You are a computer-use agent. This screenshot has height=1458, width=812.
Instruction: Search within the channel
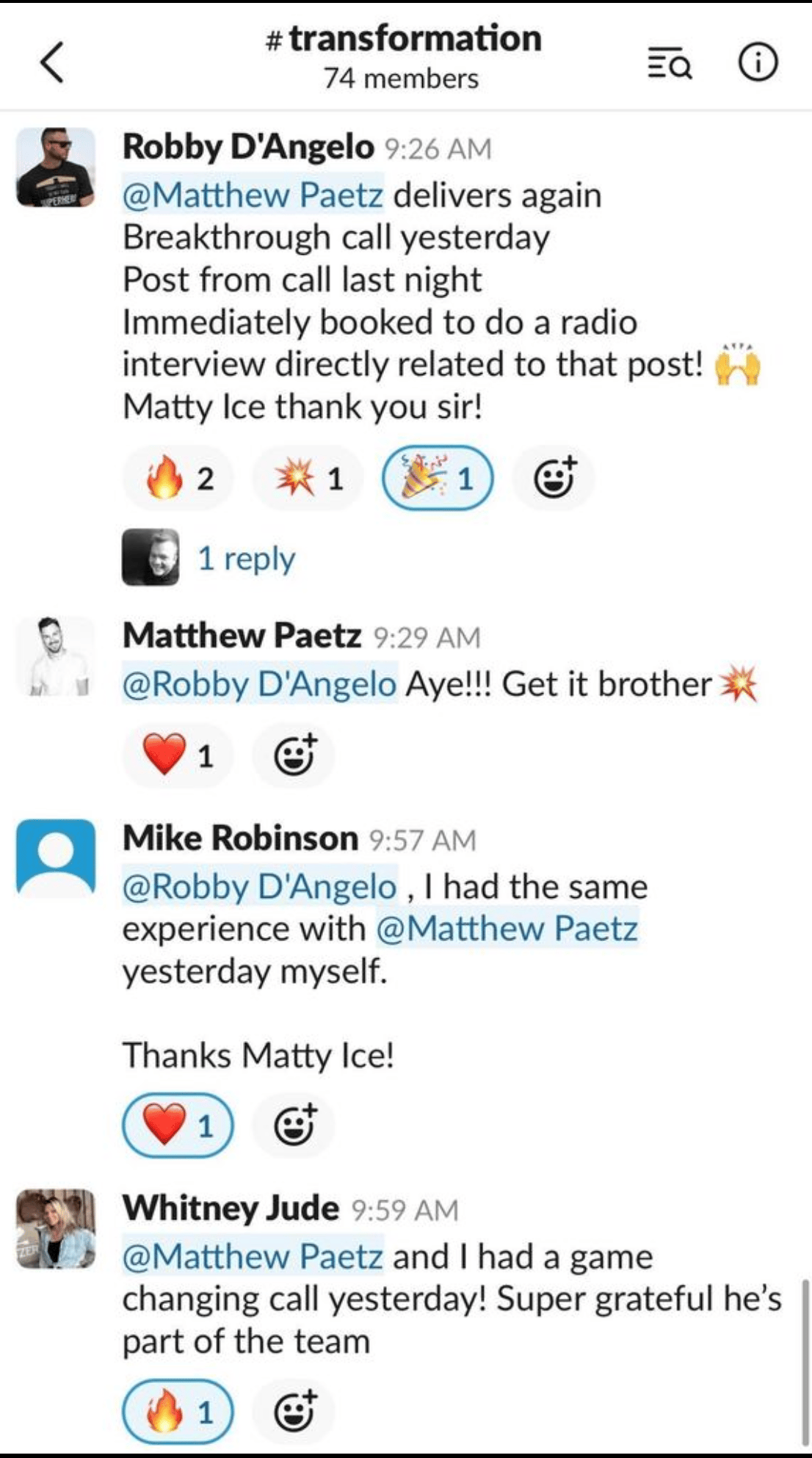coord(669,62)
